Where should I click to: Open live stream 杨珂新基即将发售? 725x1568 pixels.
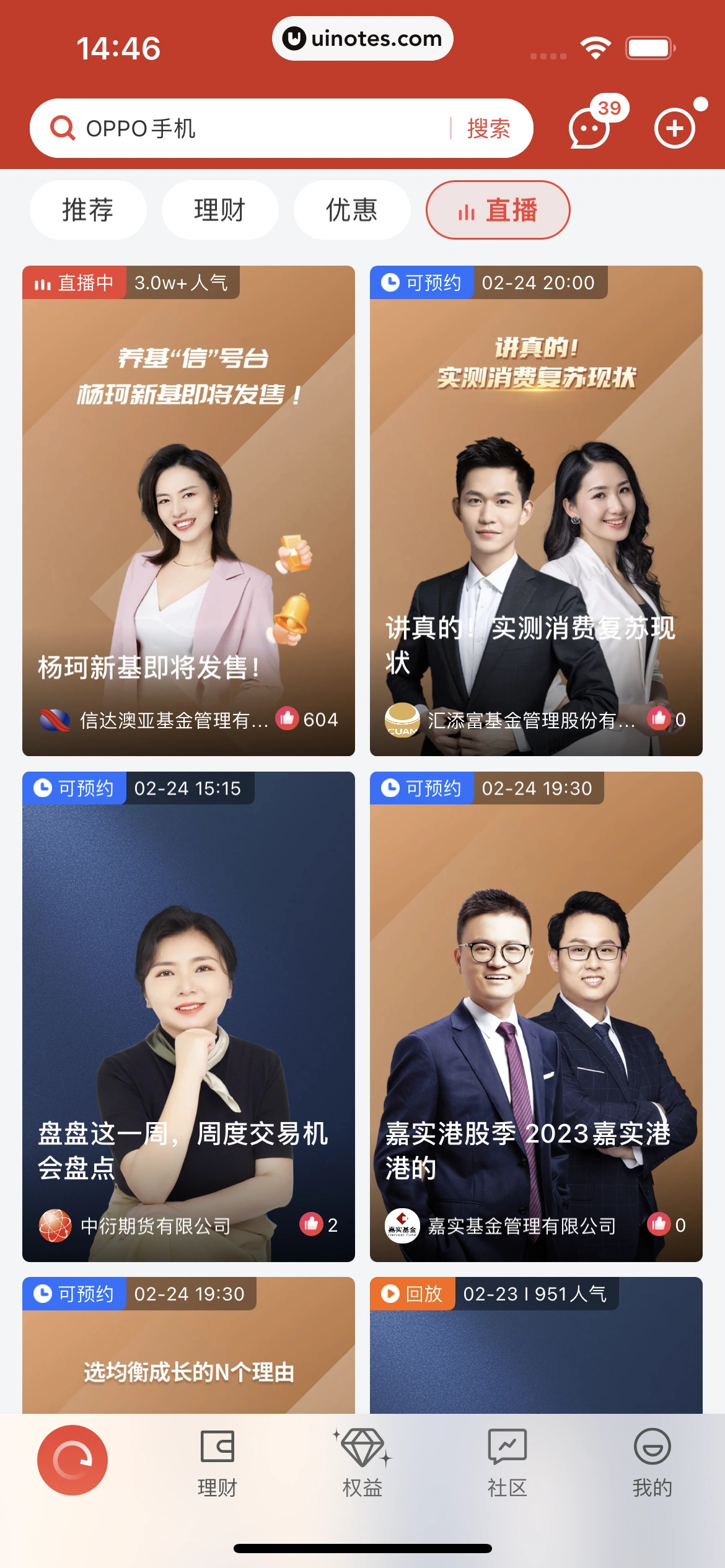[188, 510]
